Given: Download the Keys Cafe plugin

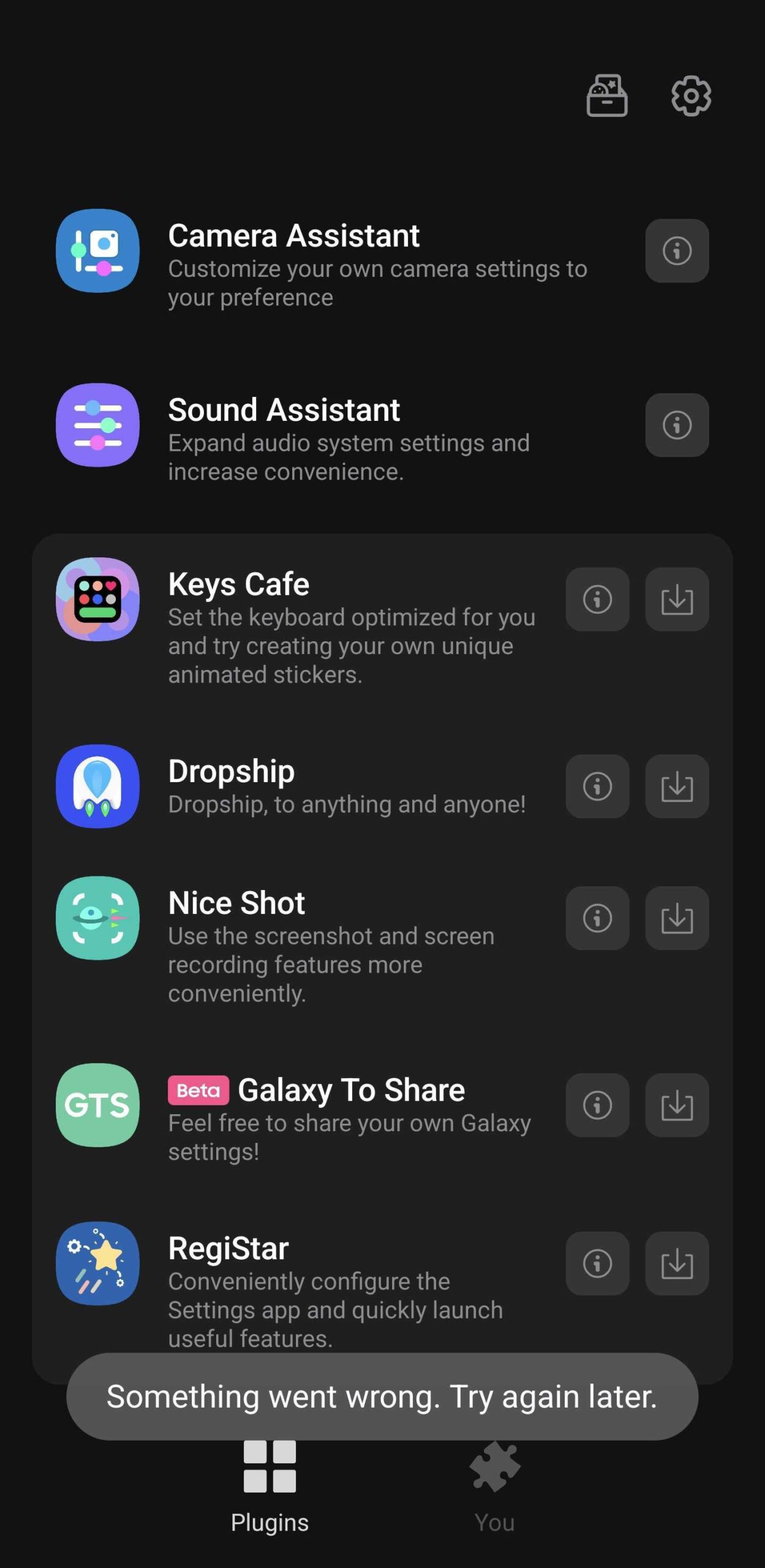Looking at the screenshot, I should pyautogui.click(x=677, y=599).
